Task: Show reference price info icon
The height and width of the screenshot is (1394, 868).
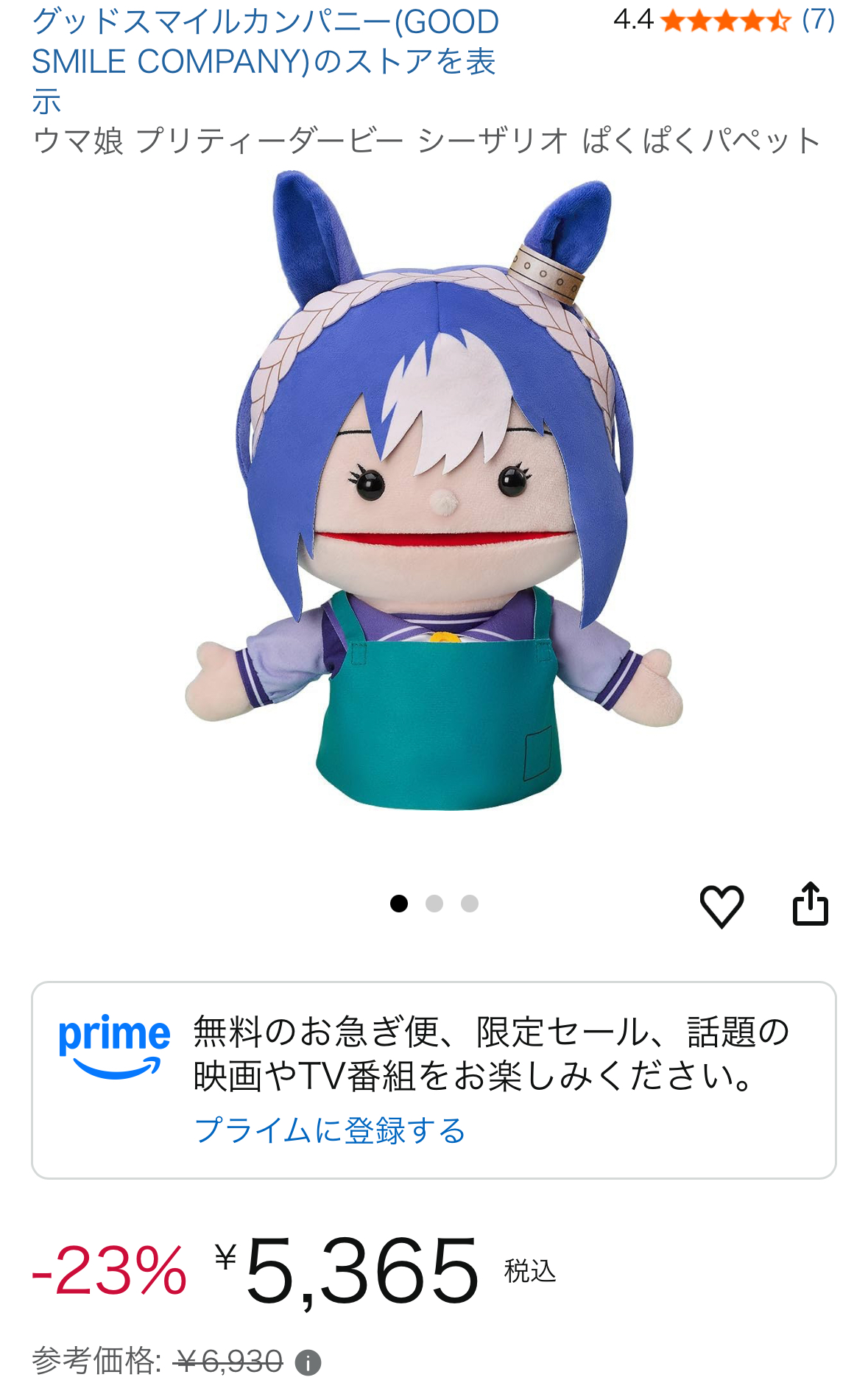Action: point(308,1363)
